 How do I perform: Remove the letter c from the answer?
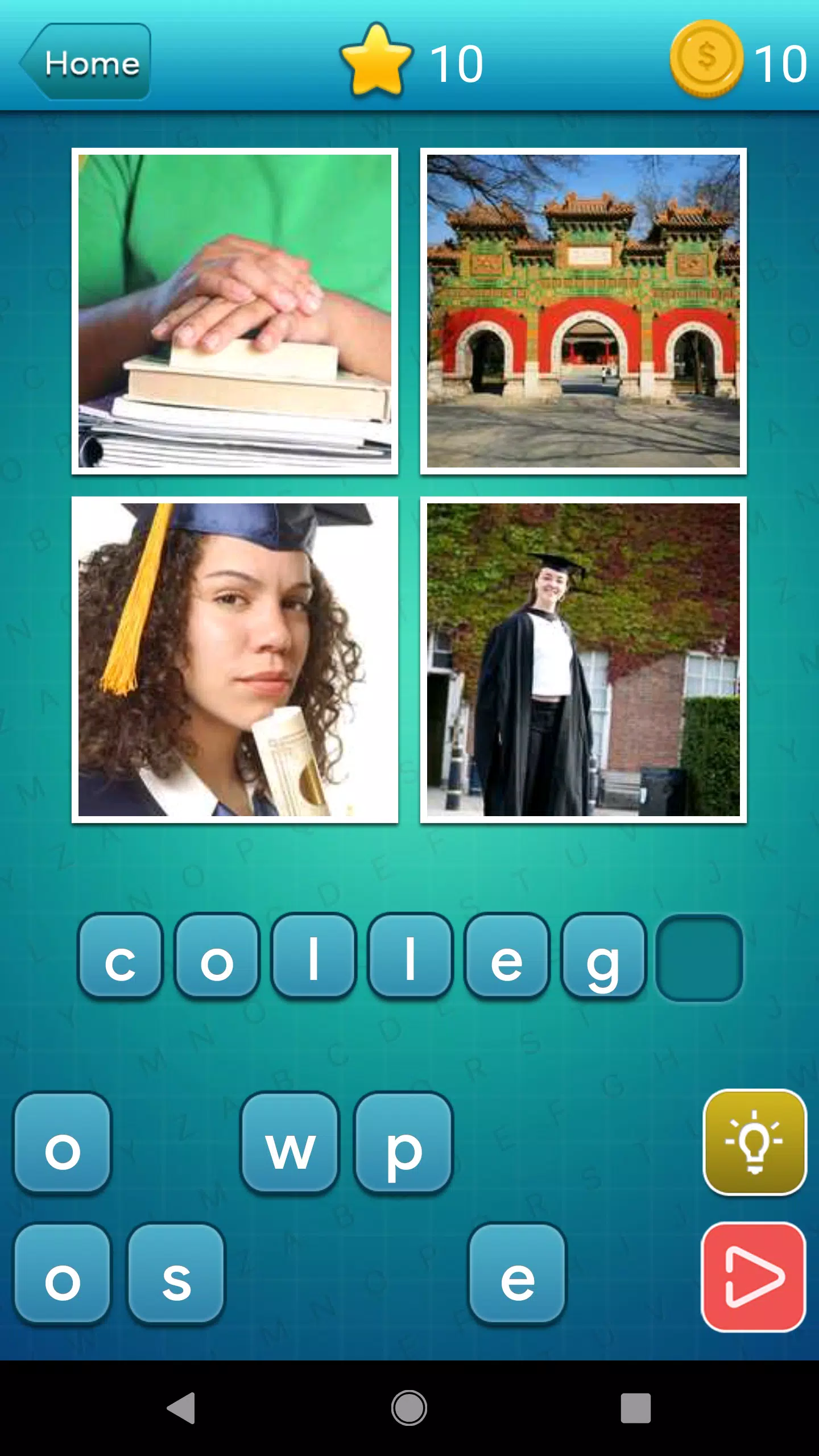[120, 956]
